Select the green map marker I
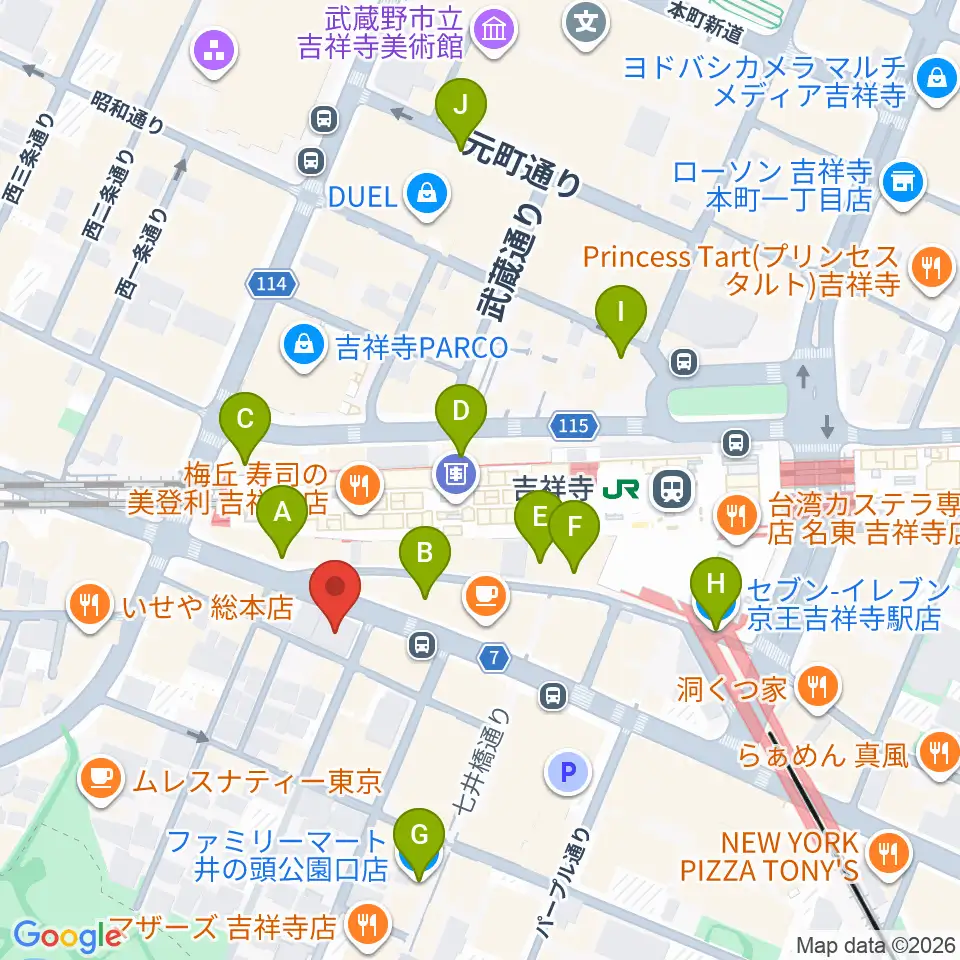The image size is (960, 960). [621, 317]
